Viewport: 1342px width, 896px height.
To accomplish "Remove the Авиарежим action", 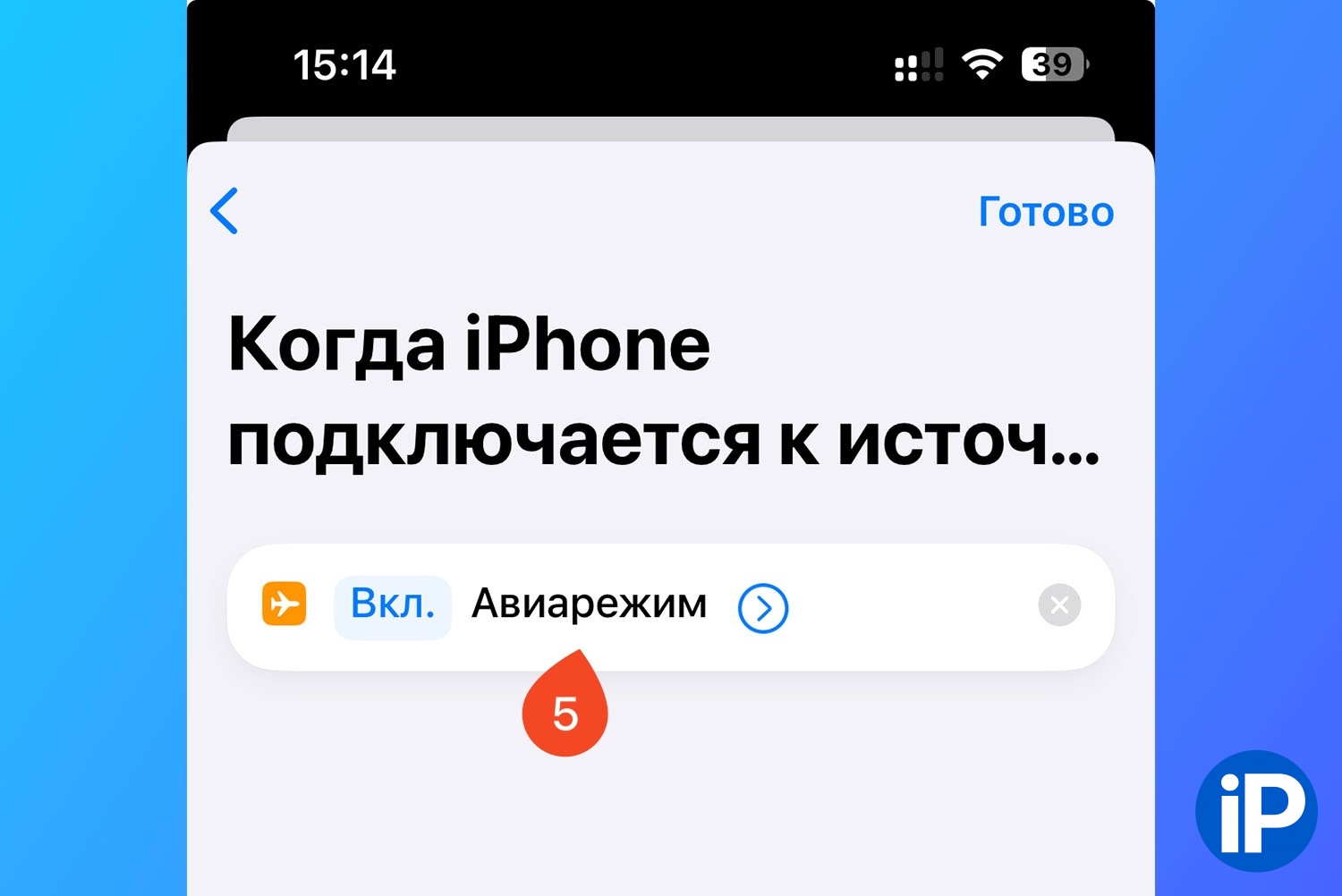I will (1058, 606).
